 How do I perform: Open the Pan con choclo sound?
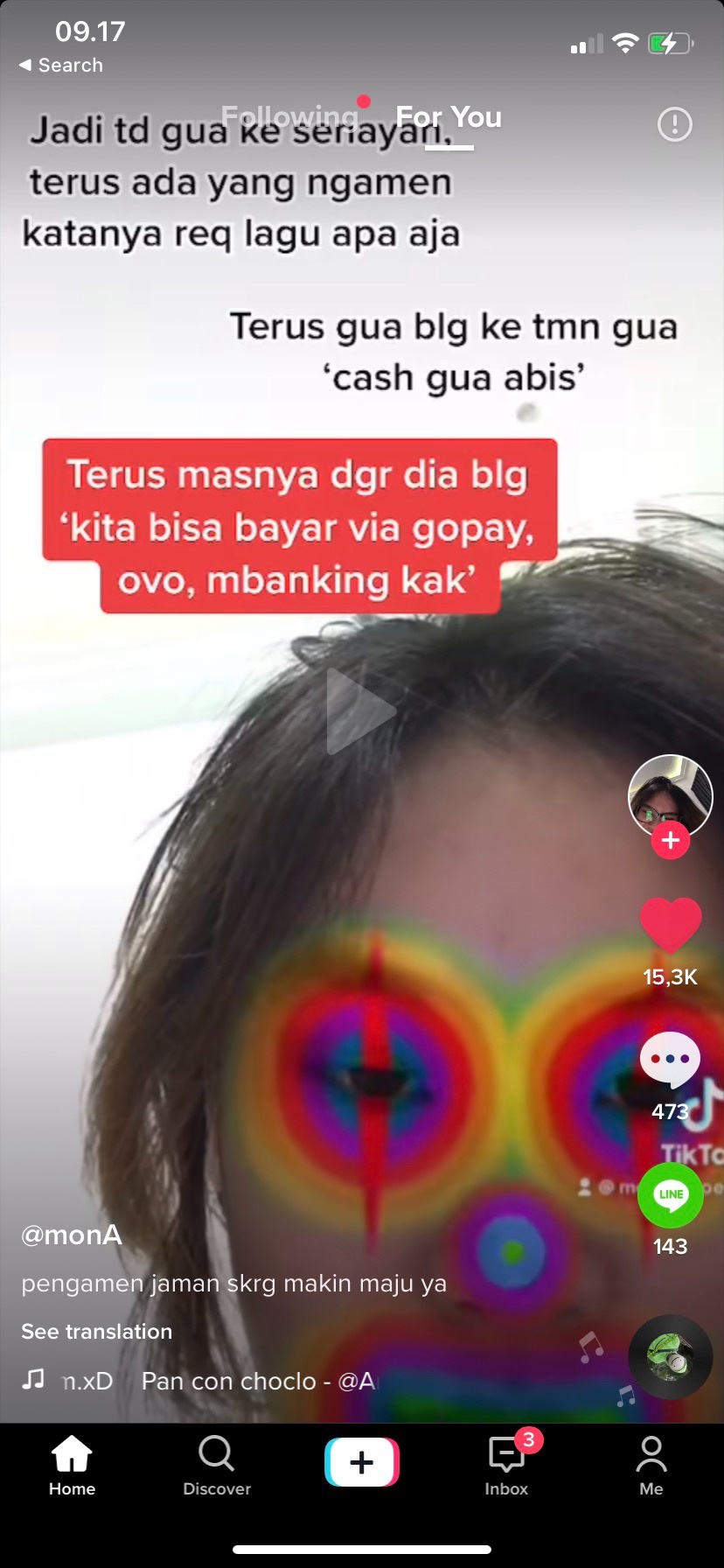[x=259, y=1381]
